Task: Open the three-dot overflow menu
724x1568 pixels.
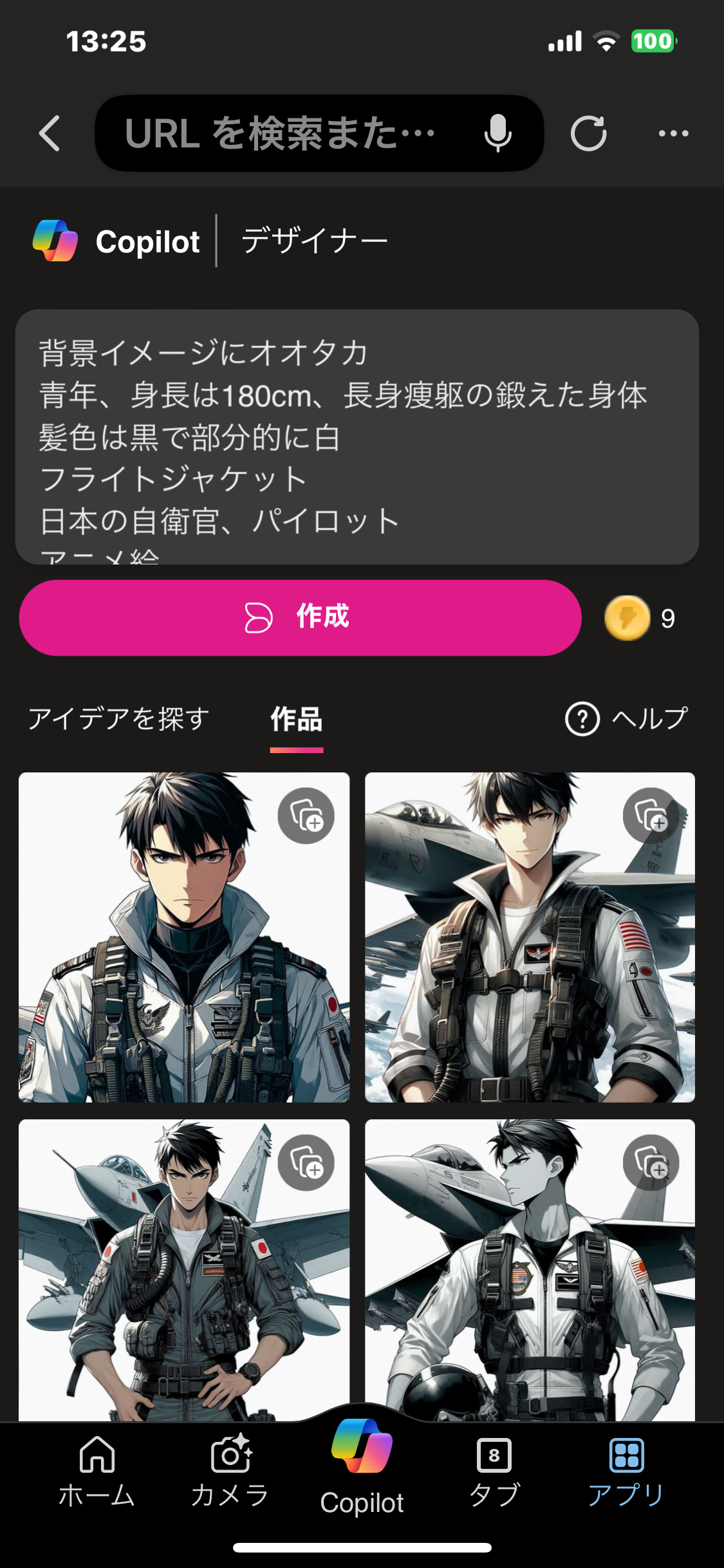Action: pos(673,134)
